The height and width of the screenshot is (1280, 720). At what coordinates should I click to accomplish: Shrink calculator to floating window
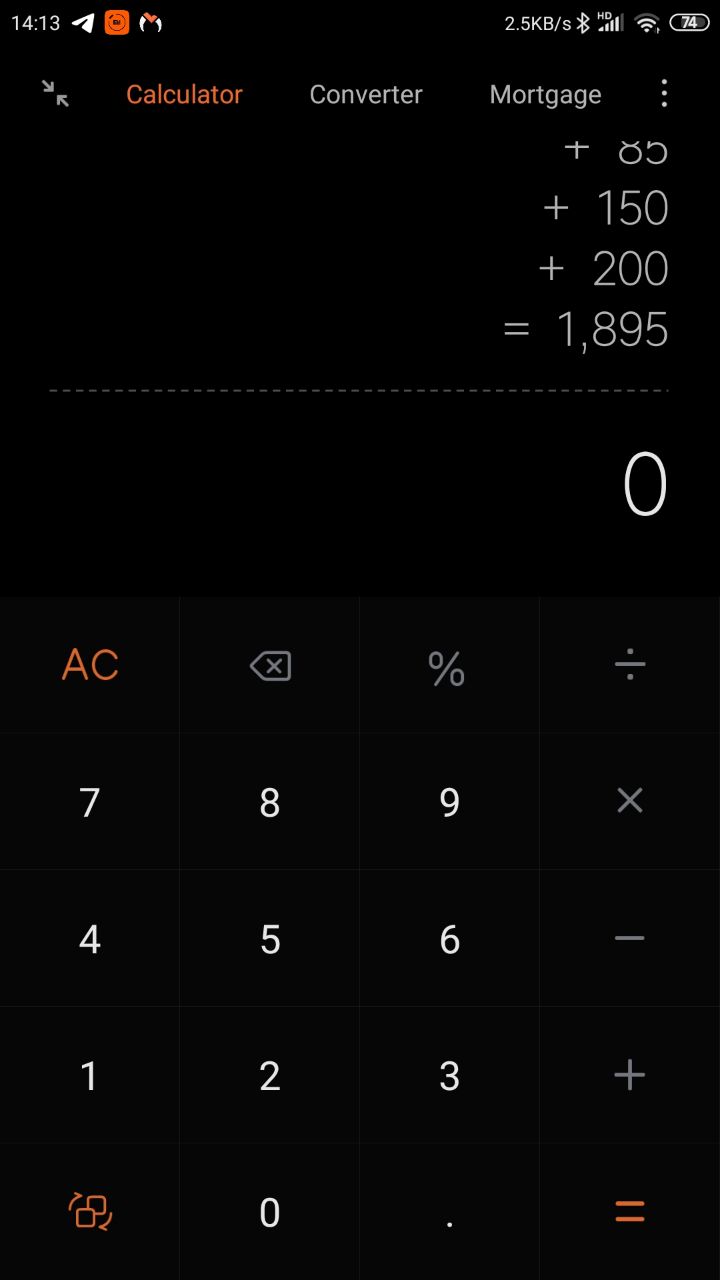tap(56, 94)
